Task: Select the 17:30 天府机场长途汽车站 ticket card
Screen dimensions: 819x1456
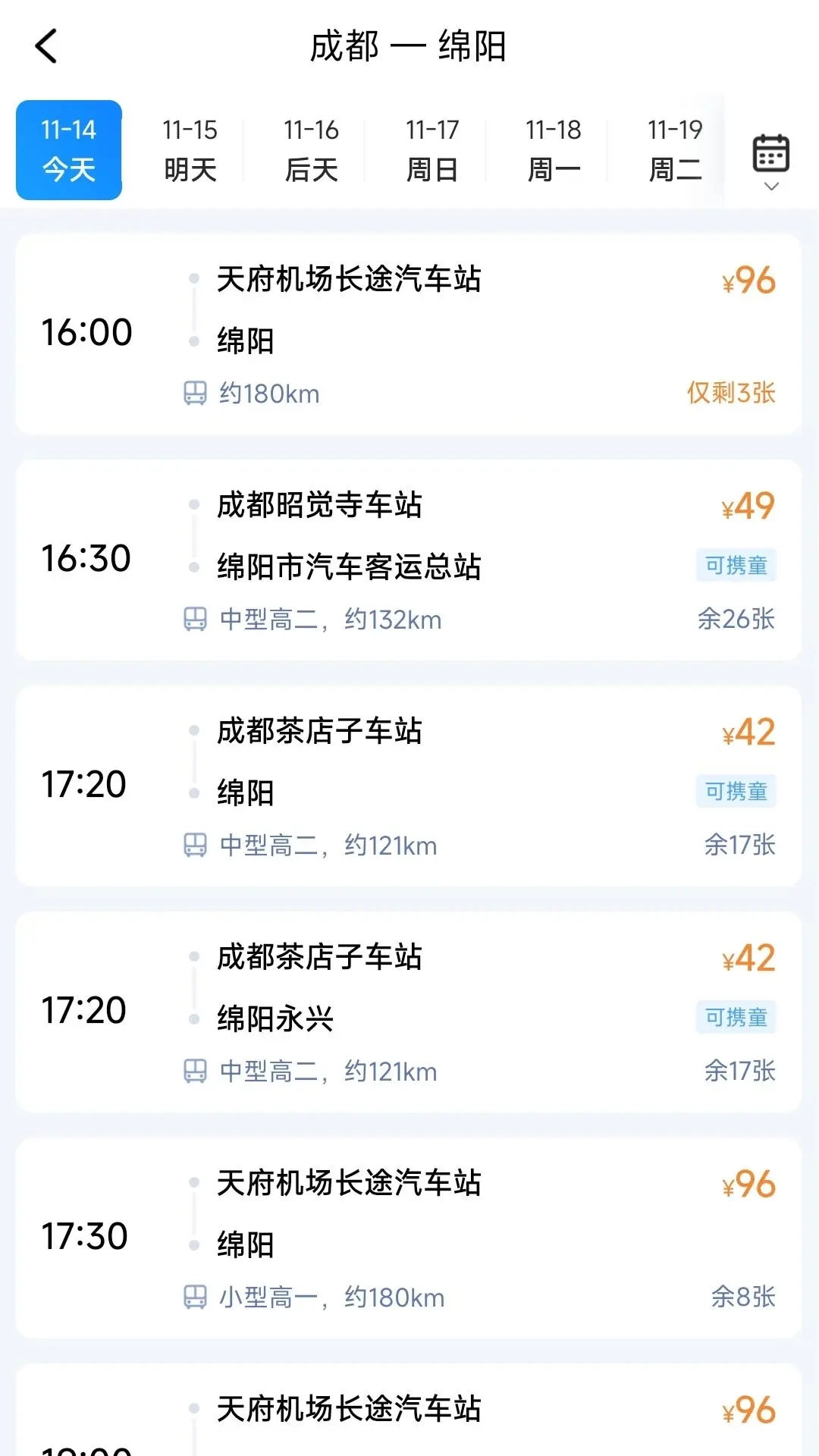Action: click(409, 1235)
